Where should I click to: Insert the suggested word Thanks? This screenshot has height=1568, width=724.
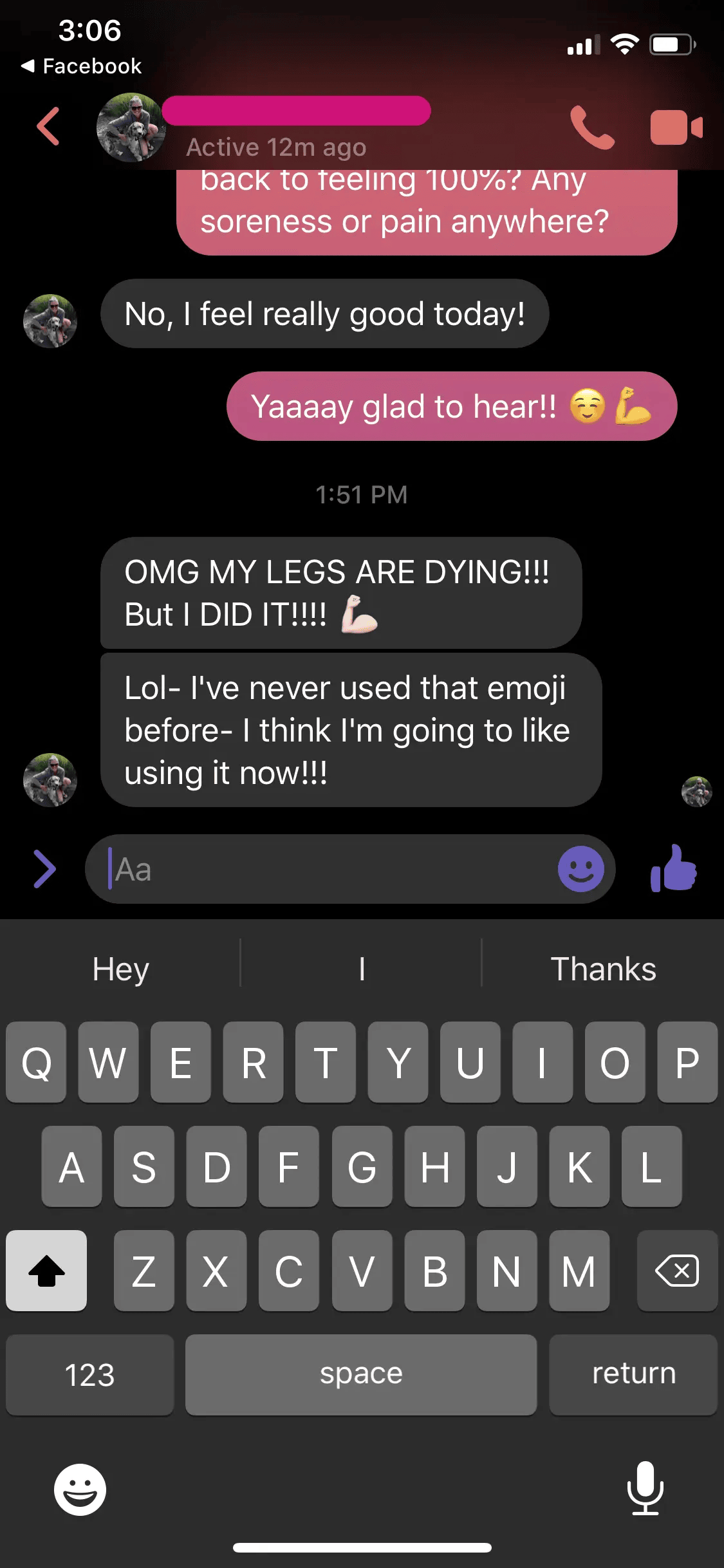point(603,969)
